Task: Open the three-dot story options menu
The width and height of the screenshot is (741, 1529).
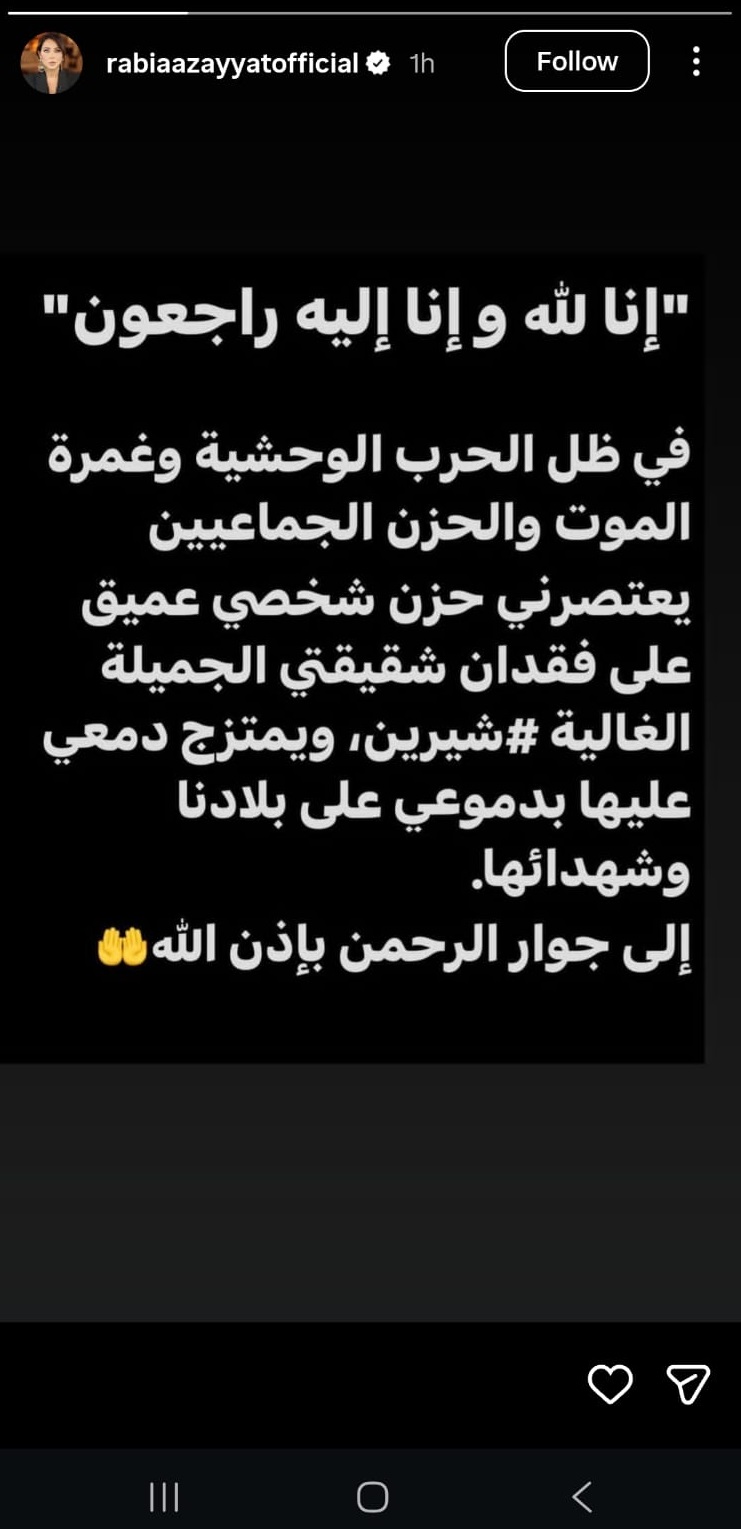Action: click(696, 62)
